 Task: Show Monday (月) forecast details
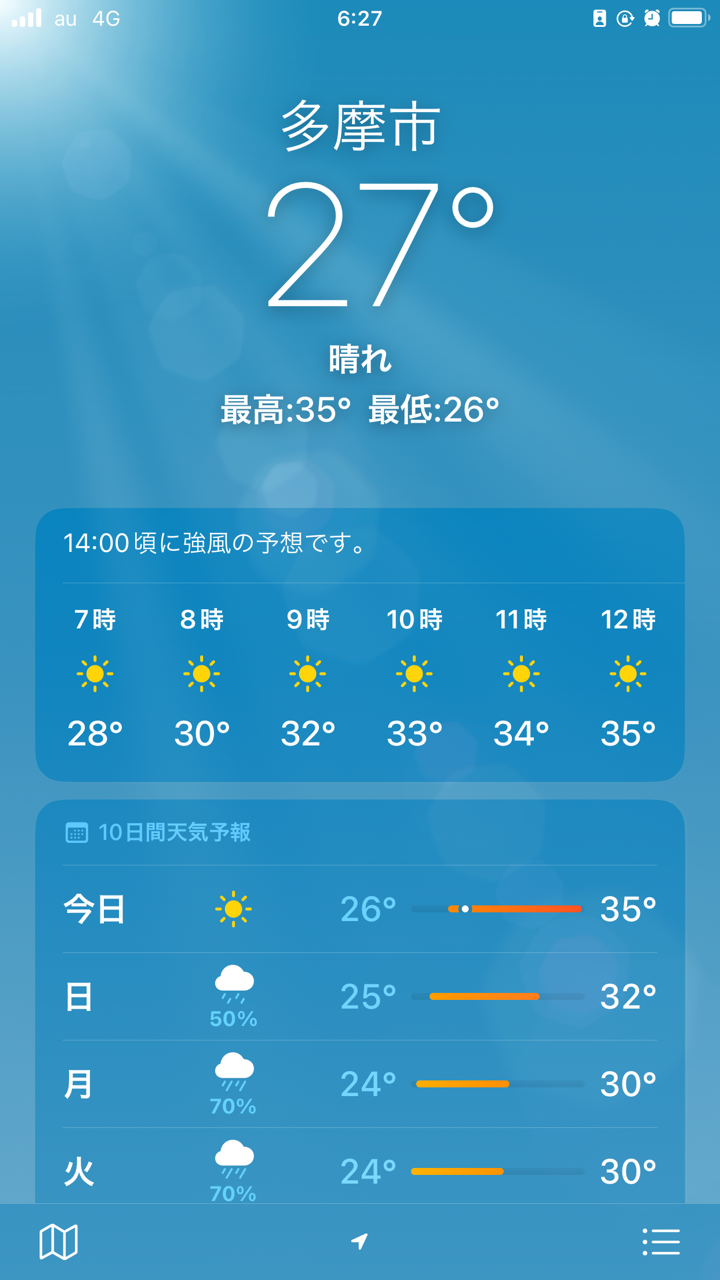point(360,1084)
